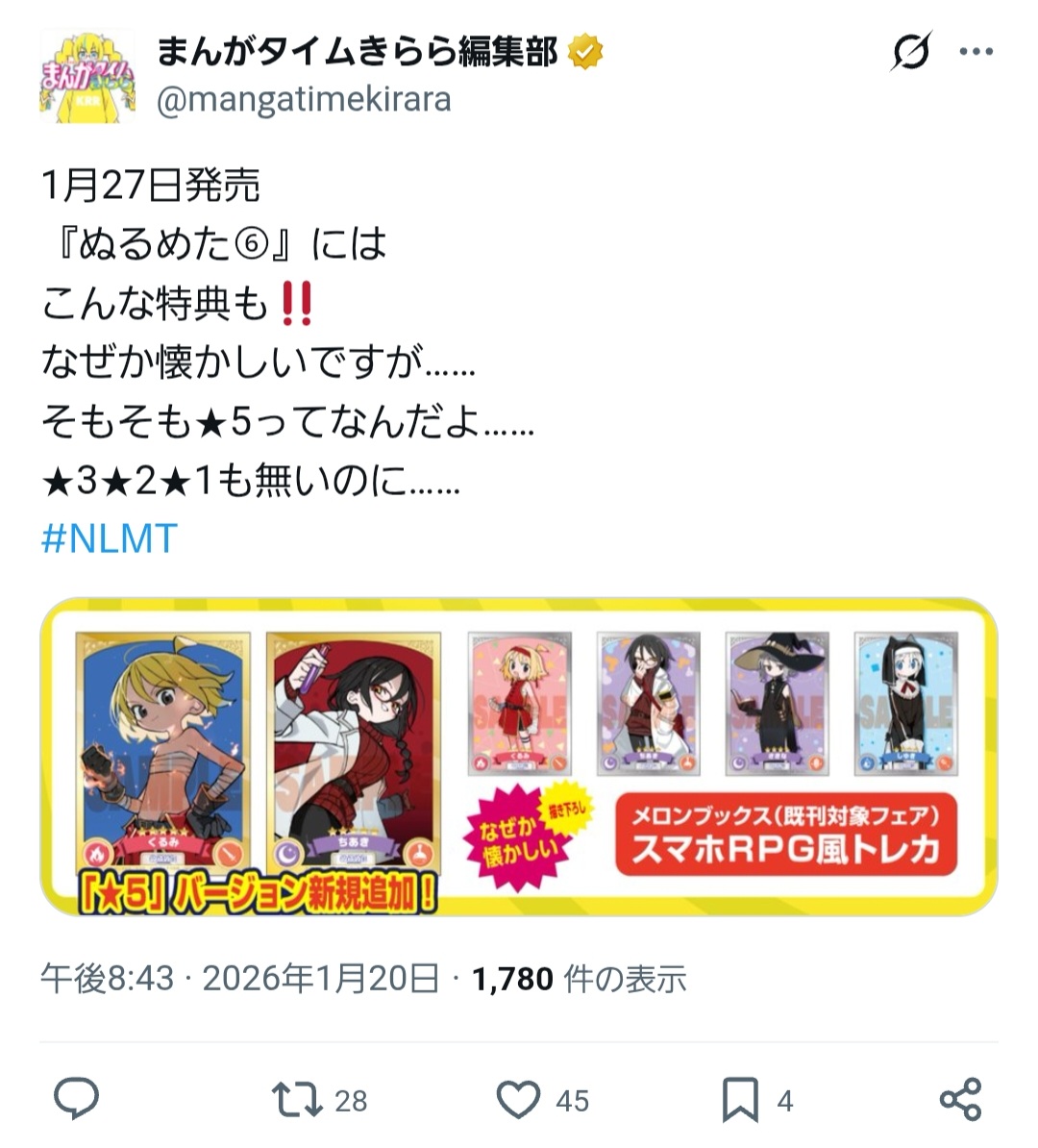This screenshot has height=1148, width=1038.
Task: Reply to this post
Action: pos(76,1099)
